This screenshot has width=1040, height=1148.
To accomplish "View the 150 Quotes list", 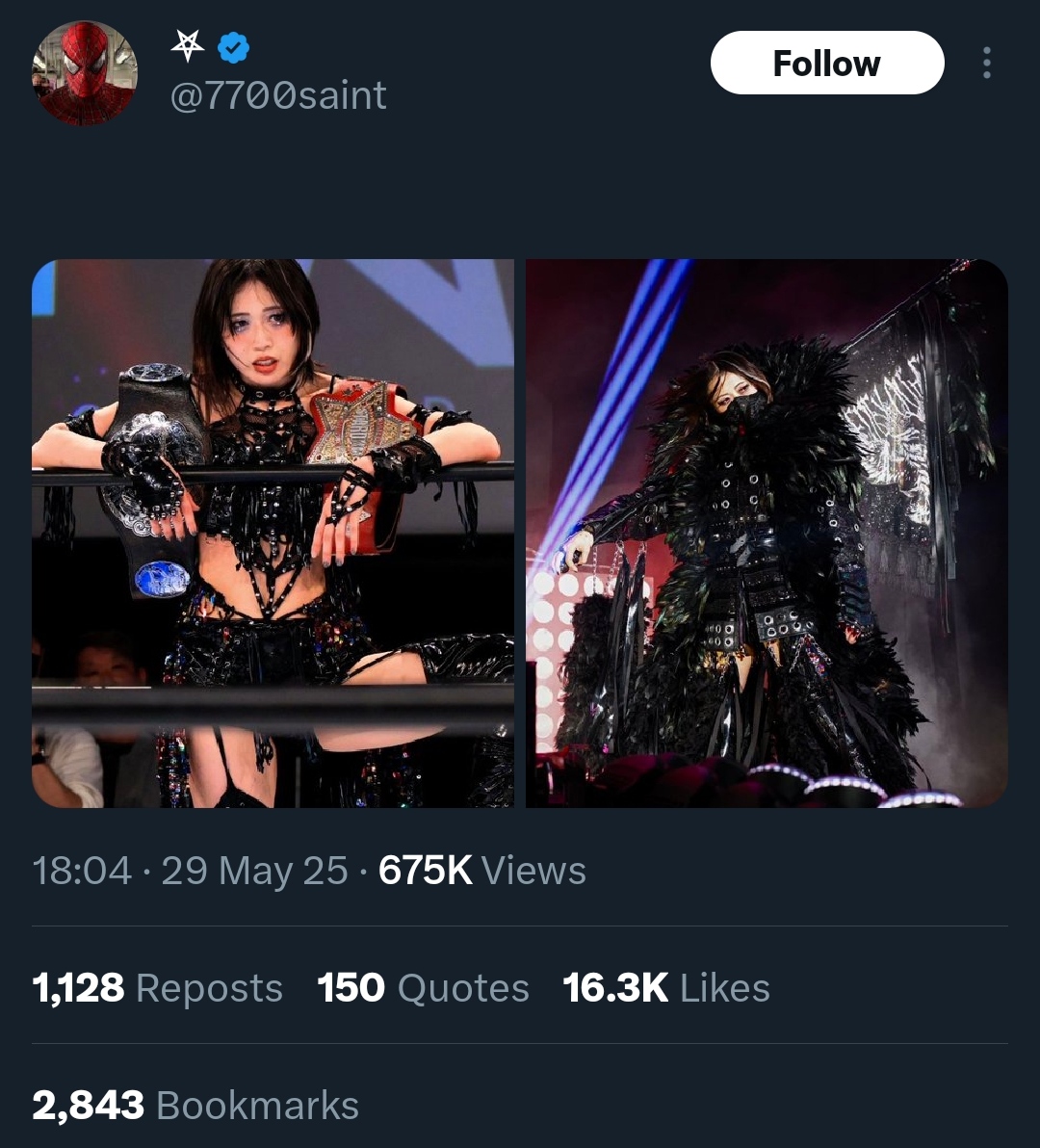I will point(423,988).
